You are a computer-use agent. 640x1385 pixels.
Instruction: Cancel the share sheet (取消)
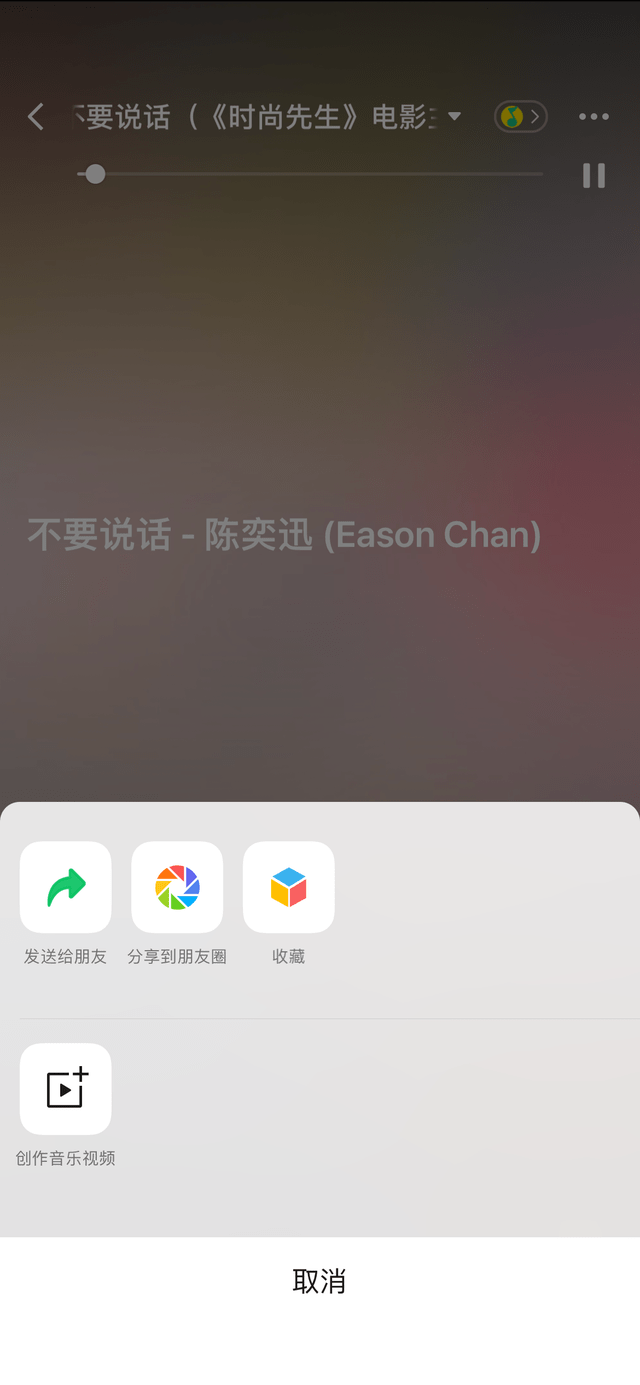click(320, 1281)
